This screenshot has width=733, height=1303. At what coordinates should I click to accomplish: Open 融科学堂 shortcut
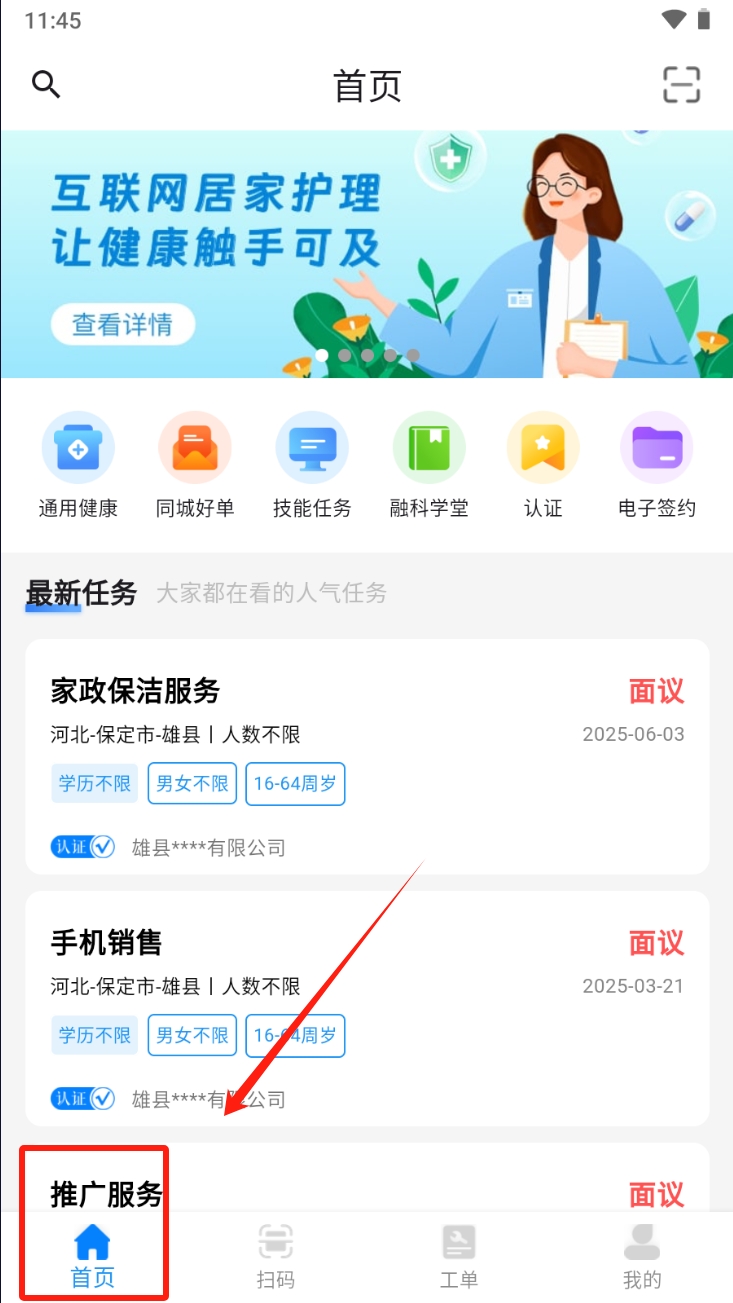pos(429,465)
